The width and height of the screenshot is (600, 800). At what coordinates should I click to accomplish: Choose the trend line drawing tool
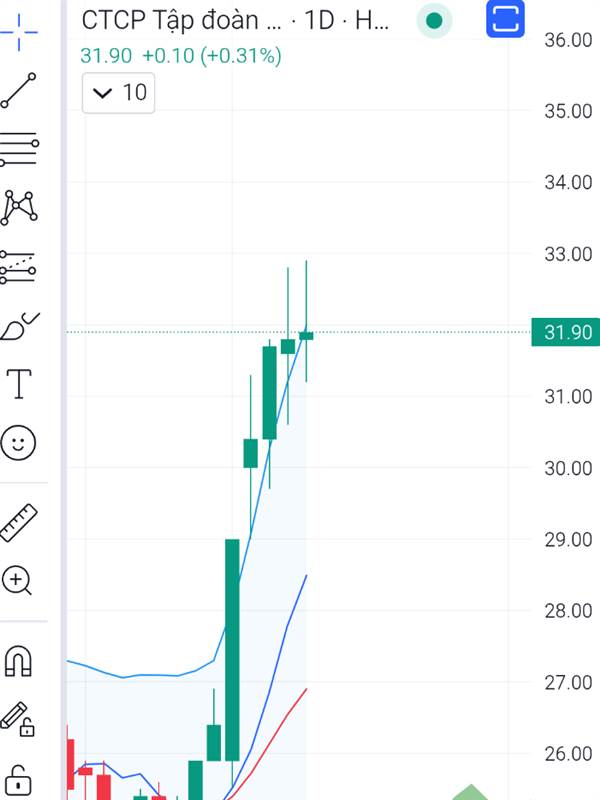19,90
